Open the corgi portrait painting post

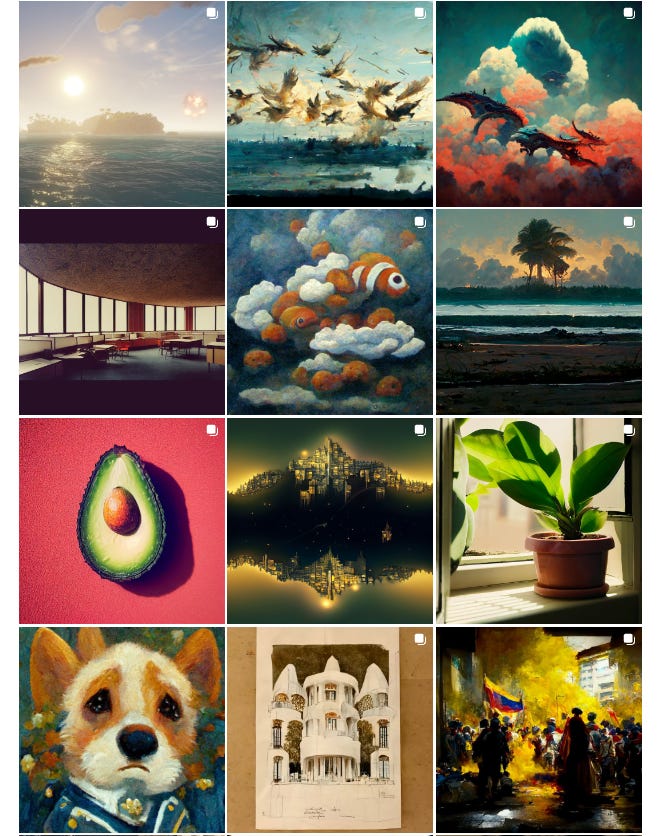[x=121, y=729]
